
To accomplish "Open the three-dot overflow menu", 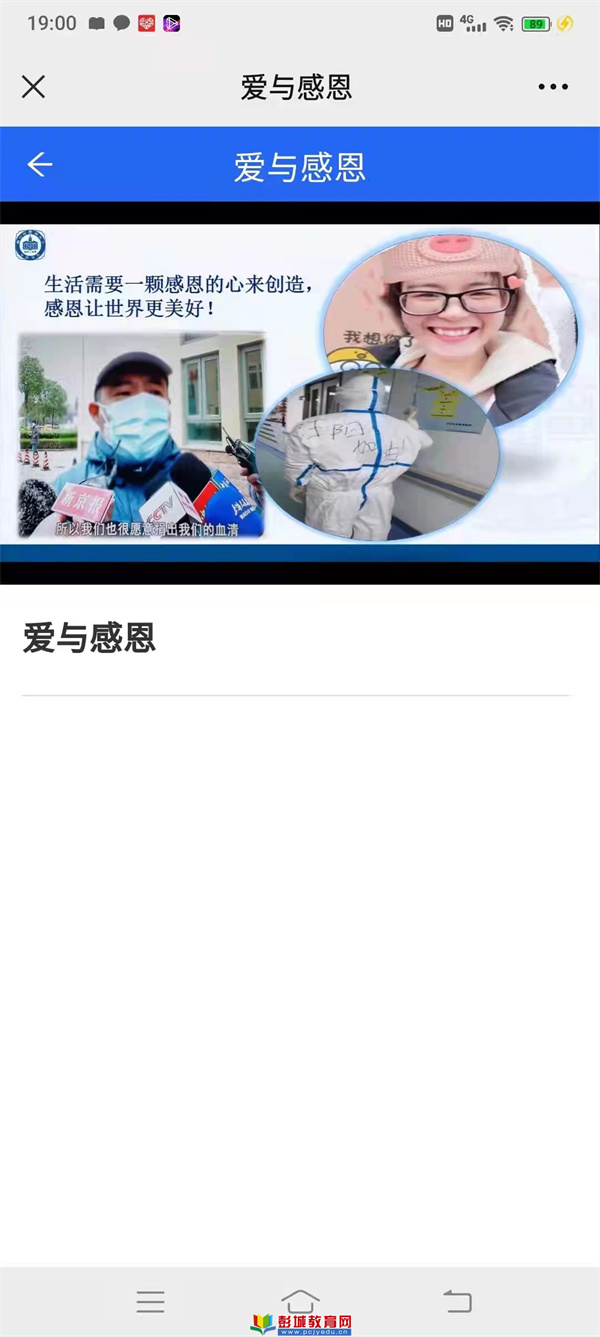I will 553,87.
